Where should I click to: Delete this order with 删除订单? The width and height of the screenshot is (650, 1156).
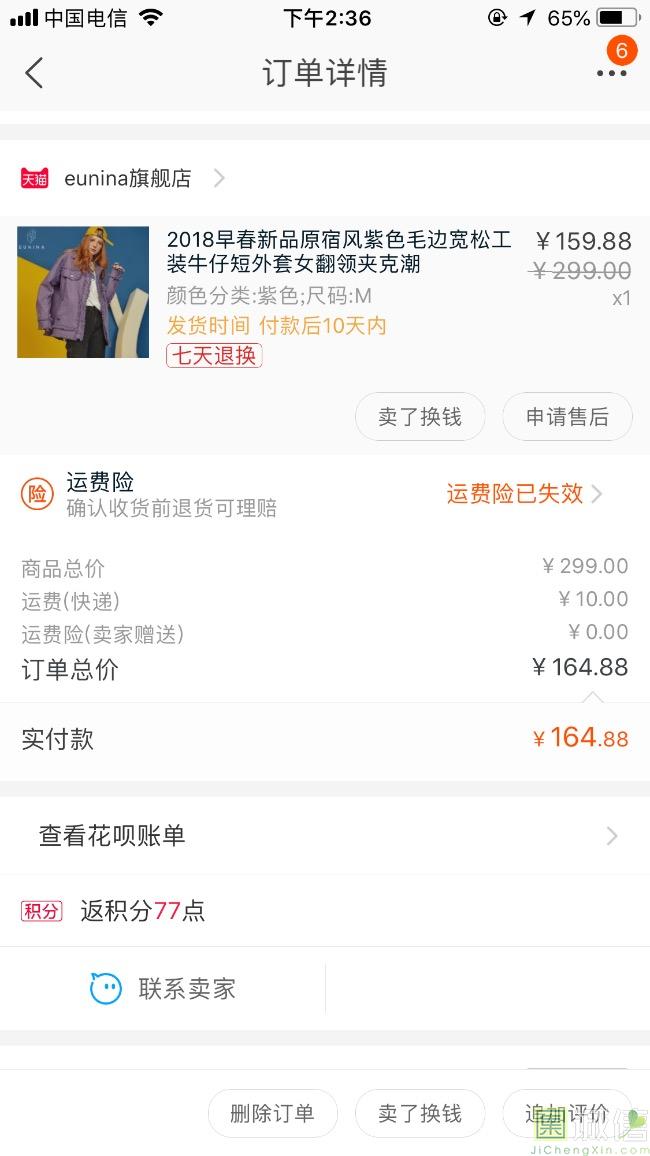[273, 1113]
